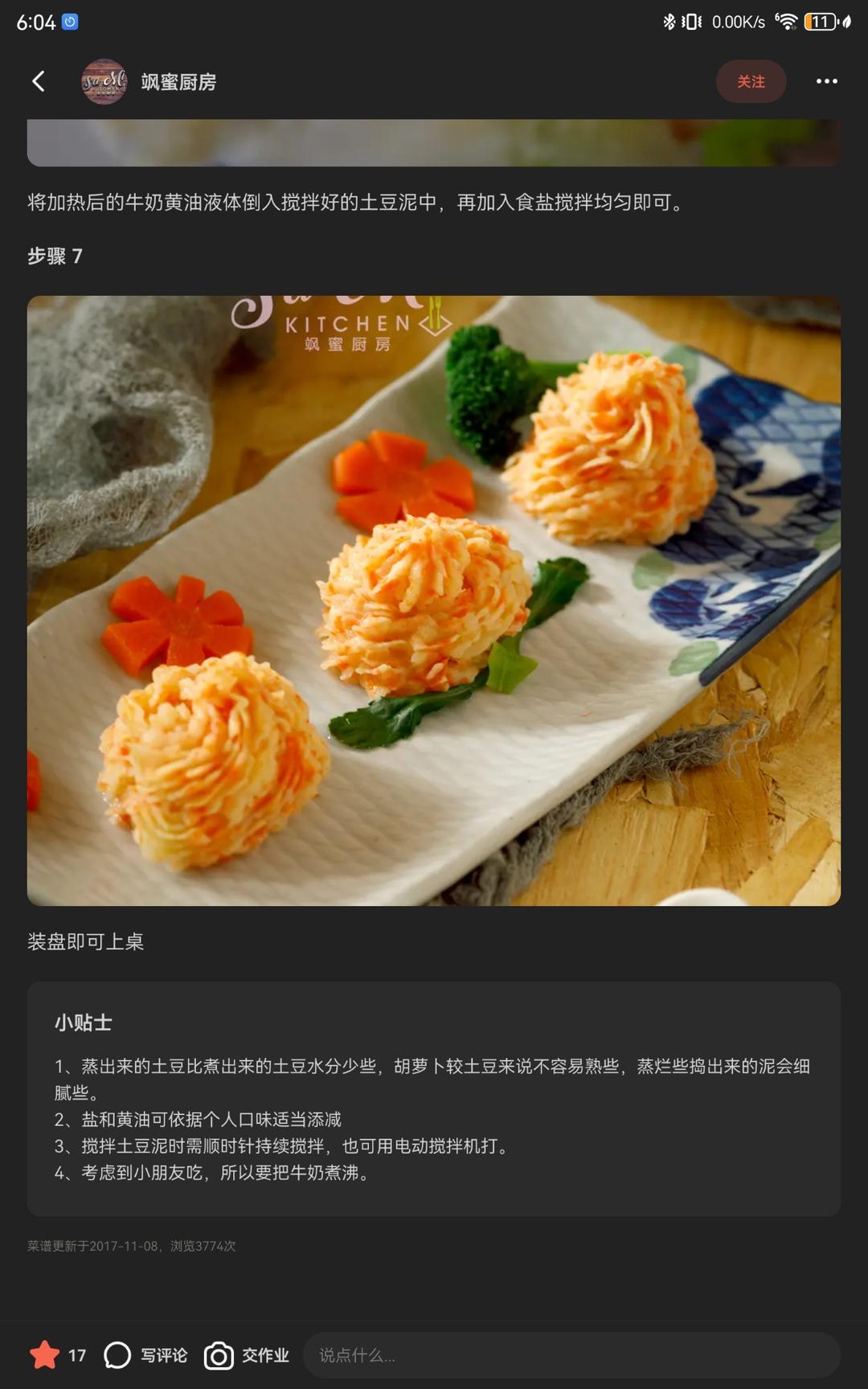This screenshot has width=868, height=1389.
Task: Favorite this recipe with the star icon
Action: [45, 1355]
